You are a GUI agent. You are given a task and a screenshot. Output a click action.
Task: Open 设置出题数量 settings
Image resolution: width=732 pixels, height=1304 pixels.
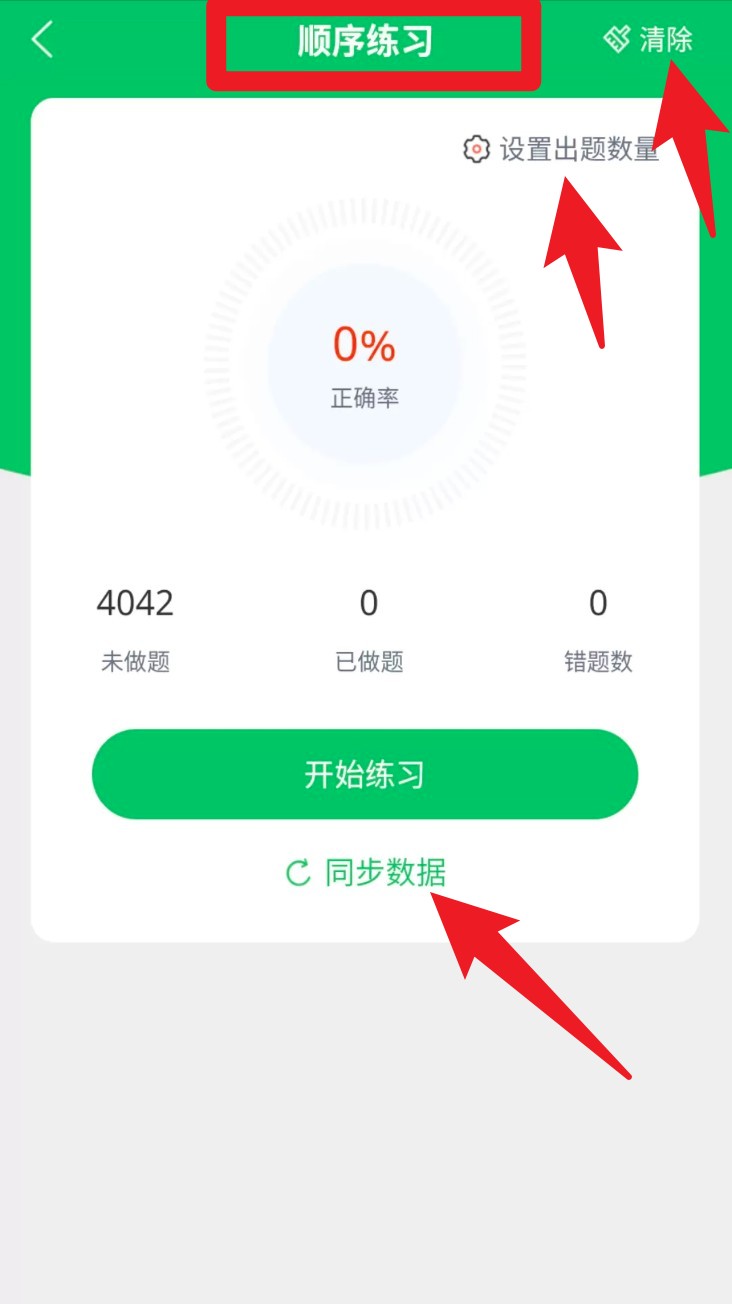[561, 150]
